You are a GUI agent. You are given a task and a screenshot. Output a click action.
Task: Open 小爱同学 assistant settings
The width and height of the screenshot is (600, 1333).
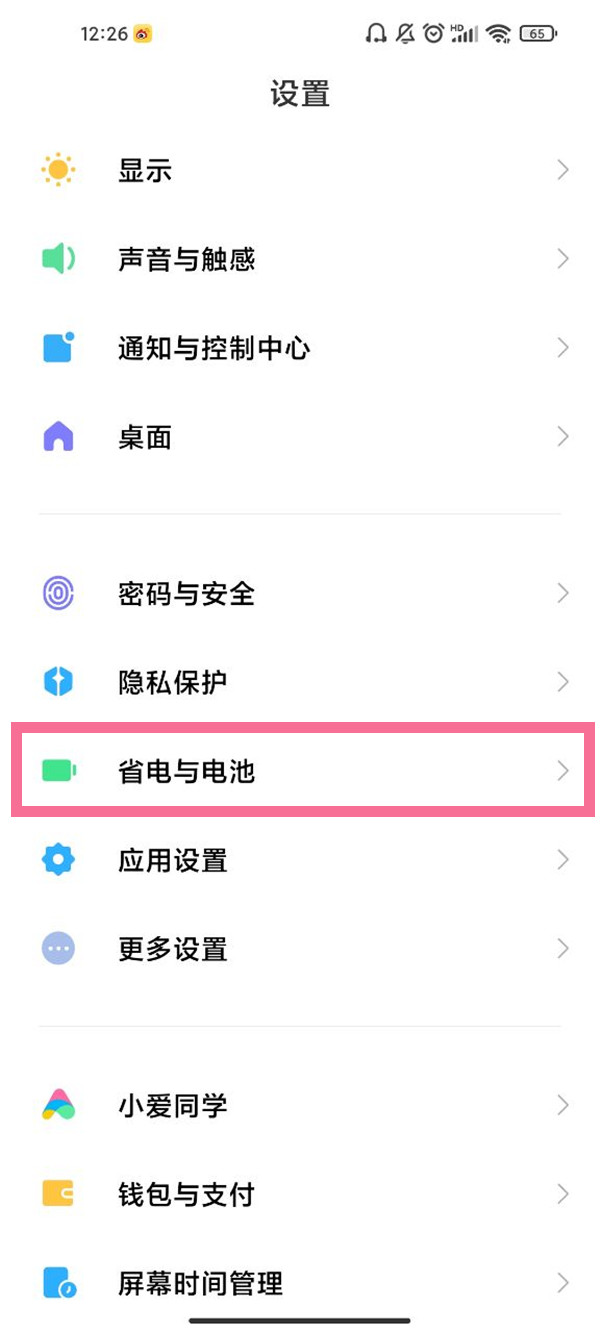click(x=300, y=1105)
